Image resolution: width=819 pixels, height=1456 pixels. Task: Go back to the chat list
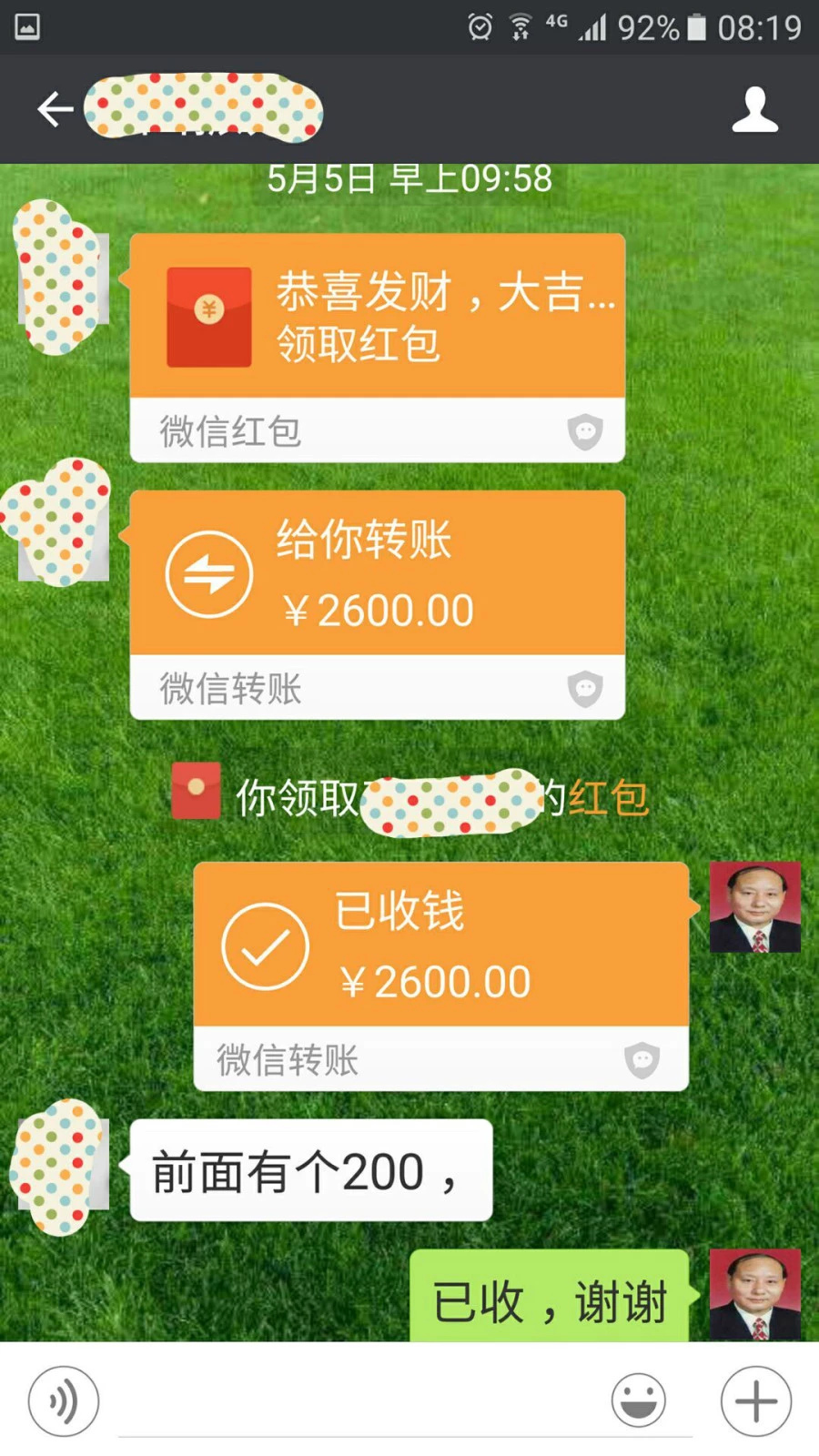[x=55, y=109]
